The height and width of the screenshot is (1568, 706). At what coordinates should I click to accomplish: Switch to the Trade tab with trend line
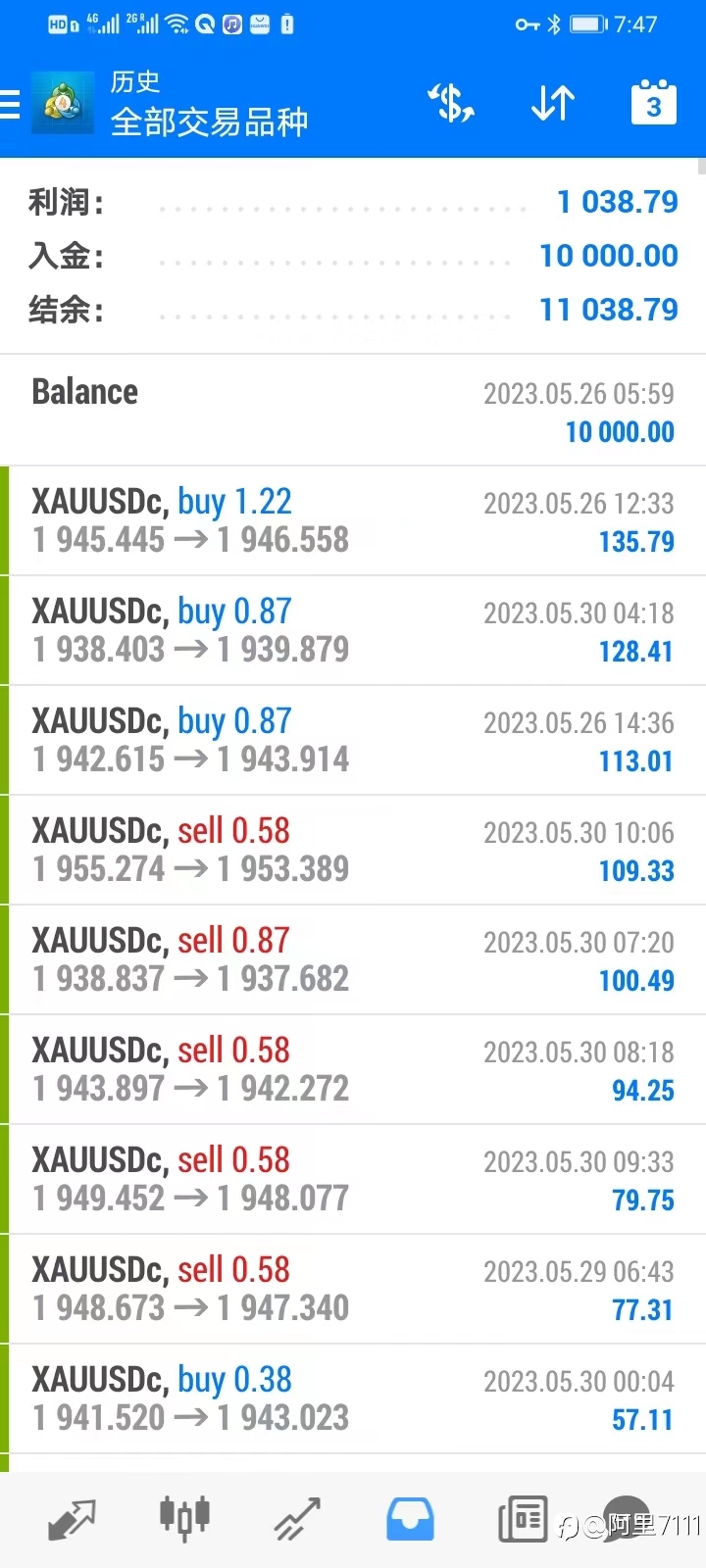coord(297,1520)
